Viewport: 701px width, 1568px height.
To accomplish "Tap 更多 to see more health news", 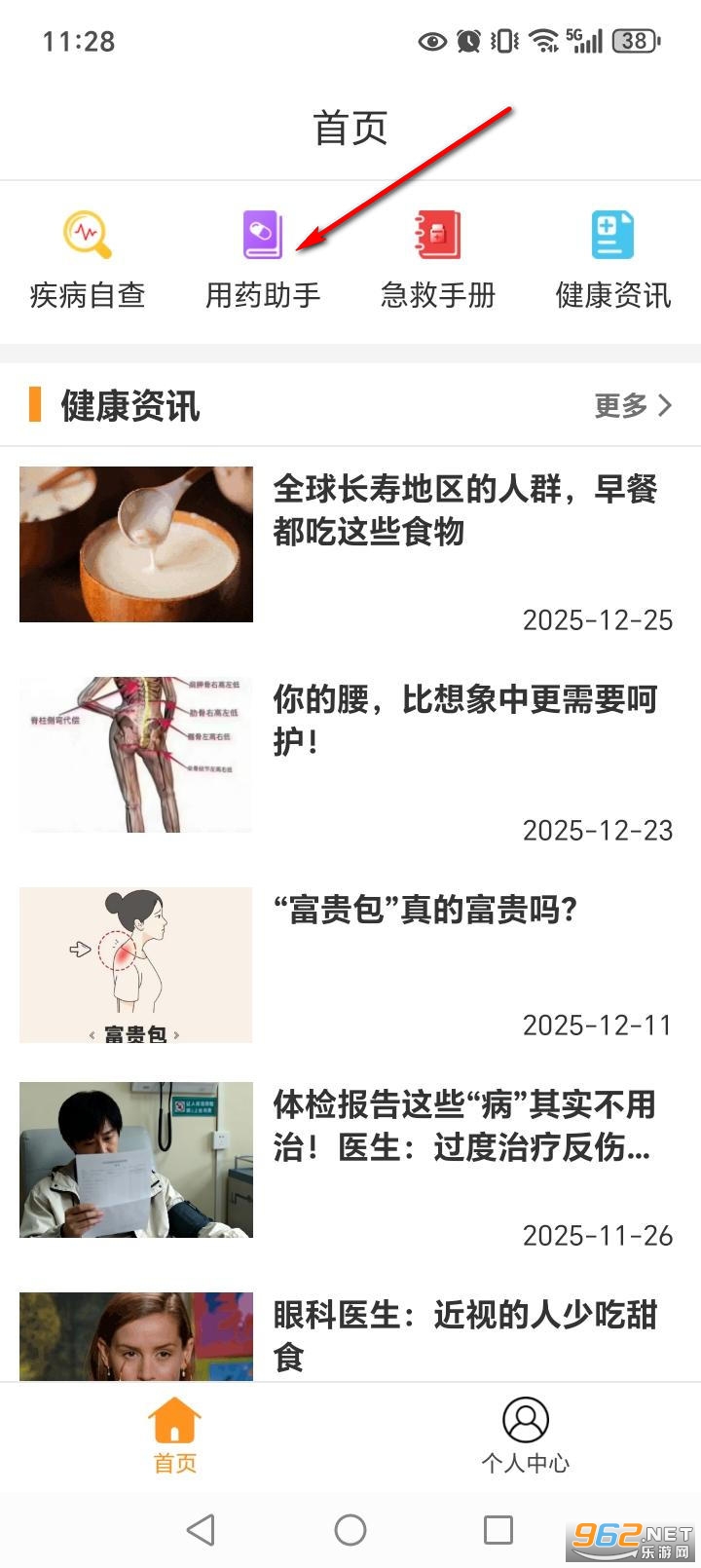I will [x=633, y=405].
